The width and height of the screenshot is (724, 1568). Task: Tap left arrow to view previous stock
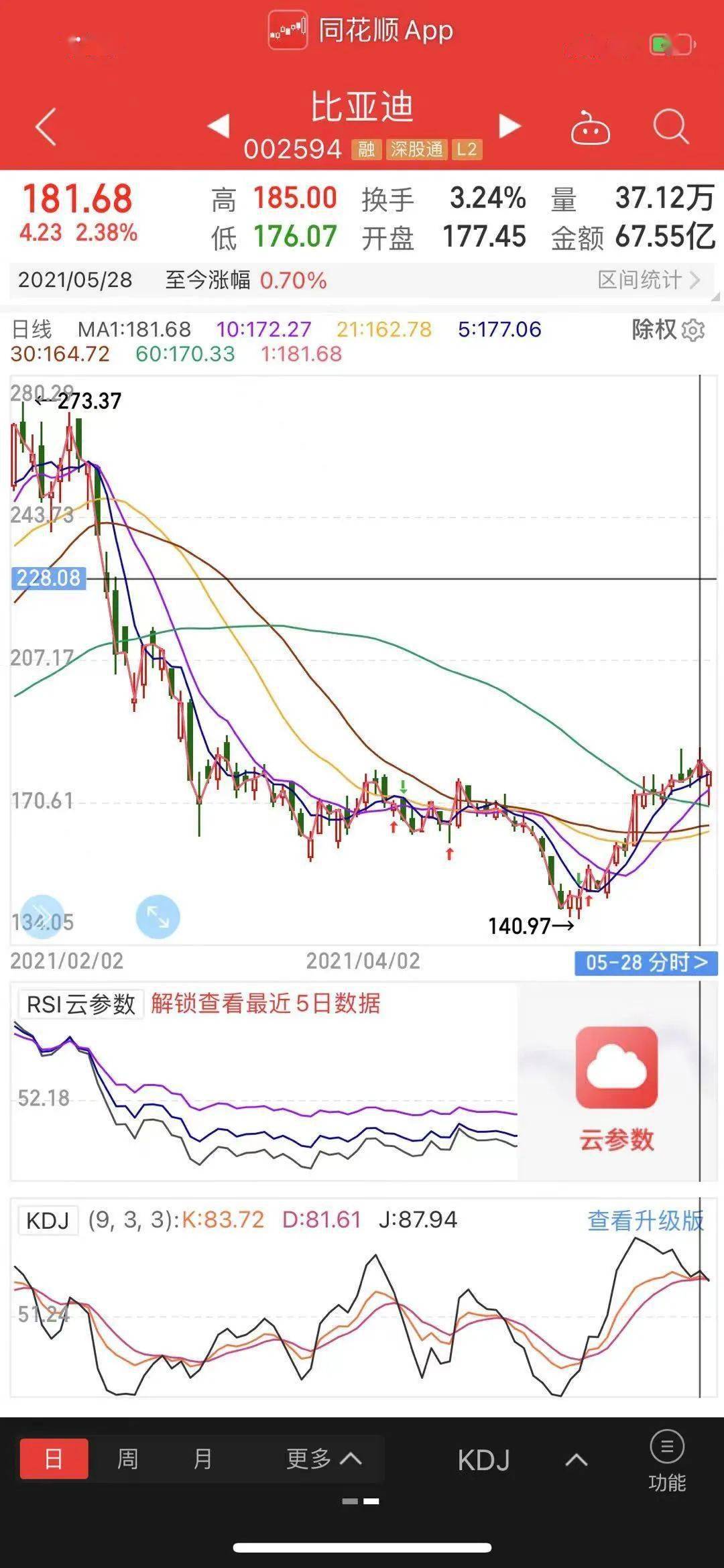coord(219,126)
